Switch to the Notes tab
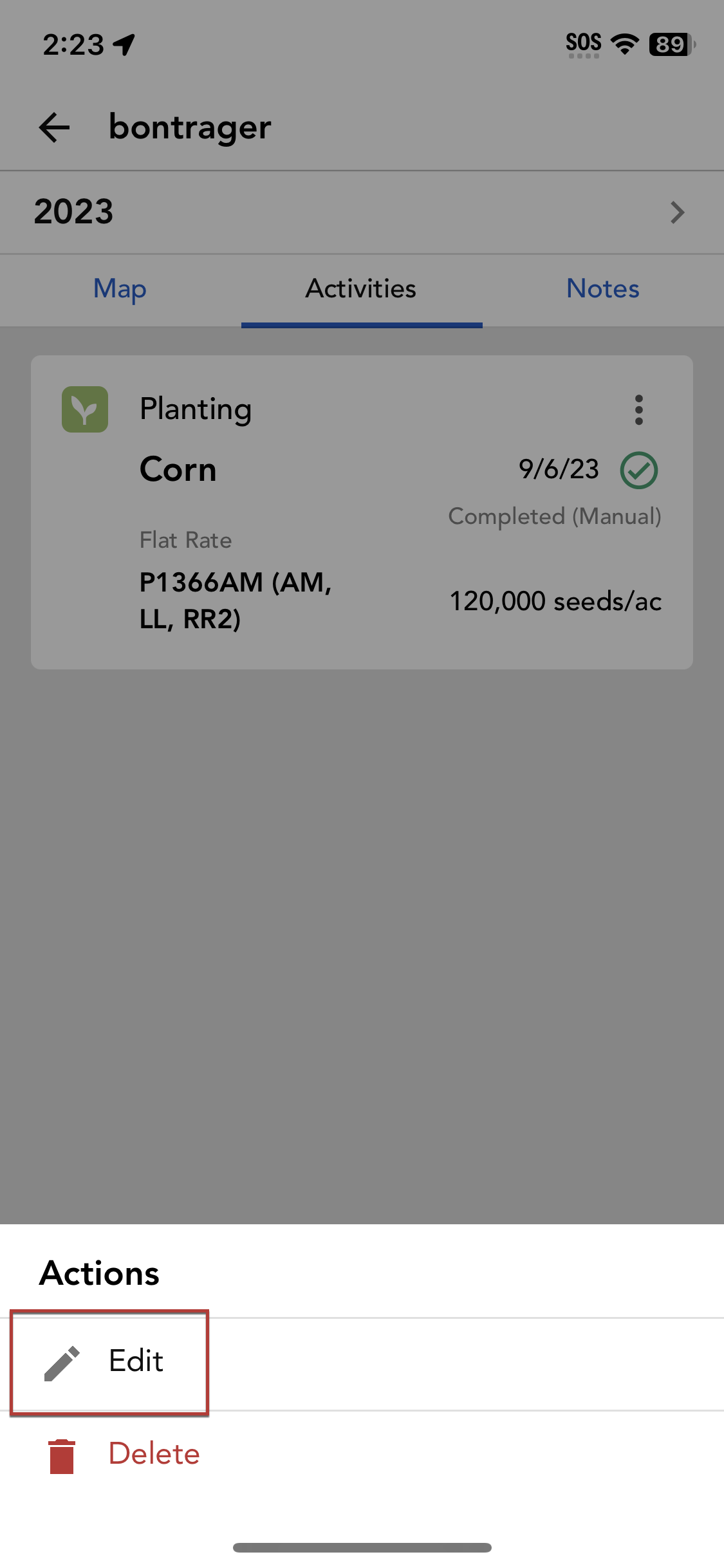This screenshot has width=724, height=1568. [603, 289]
